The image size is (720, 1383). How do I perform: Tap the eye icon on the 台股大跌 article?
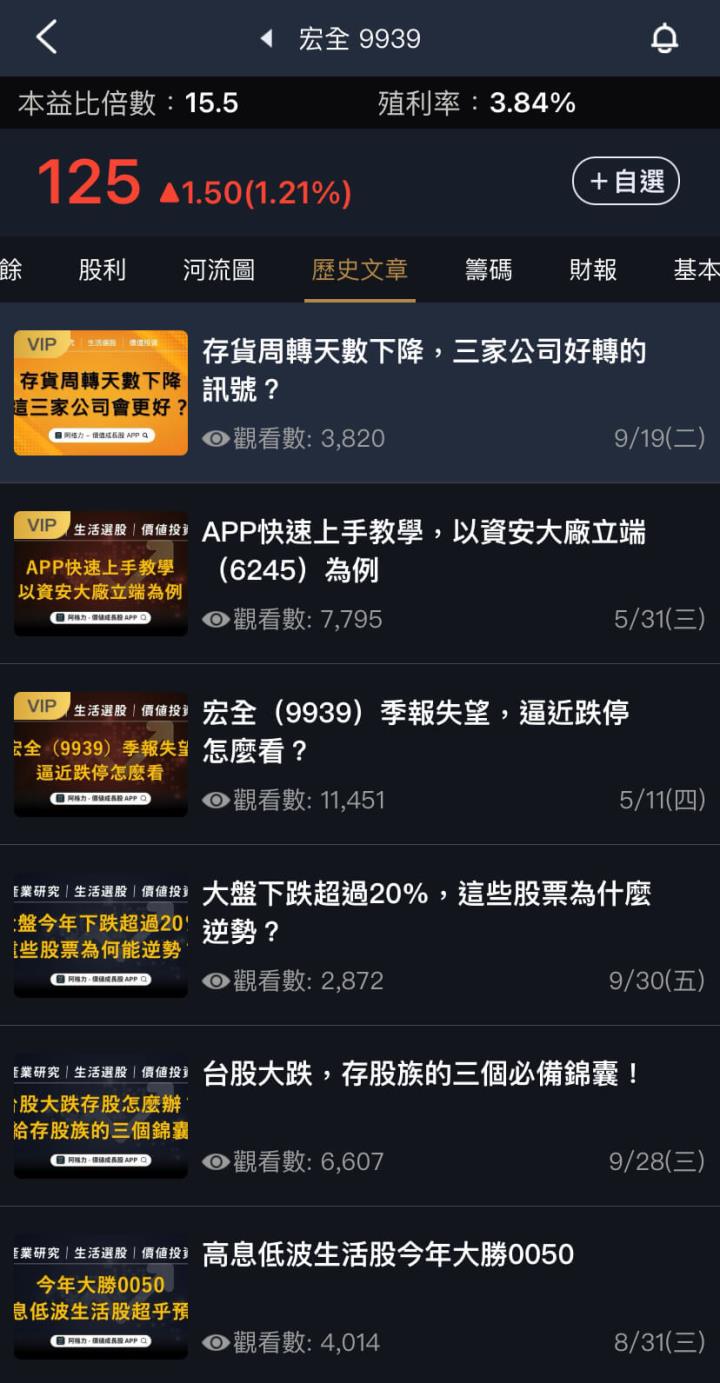pos(215,1161)
